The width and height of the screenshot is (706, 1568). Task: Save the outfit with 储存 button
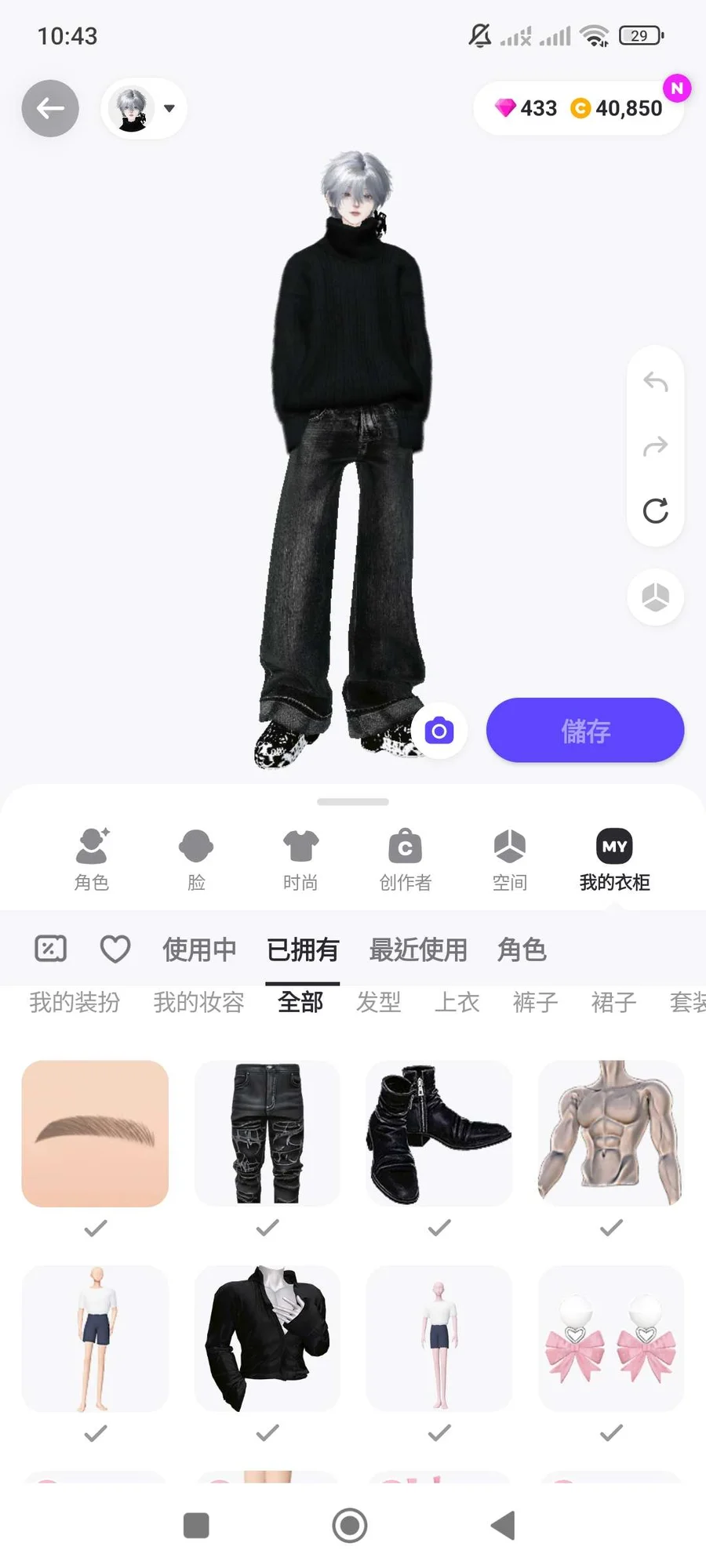(x=585, y=731)
